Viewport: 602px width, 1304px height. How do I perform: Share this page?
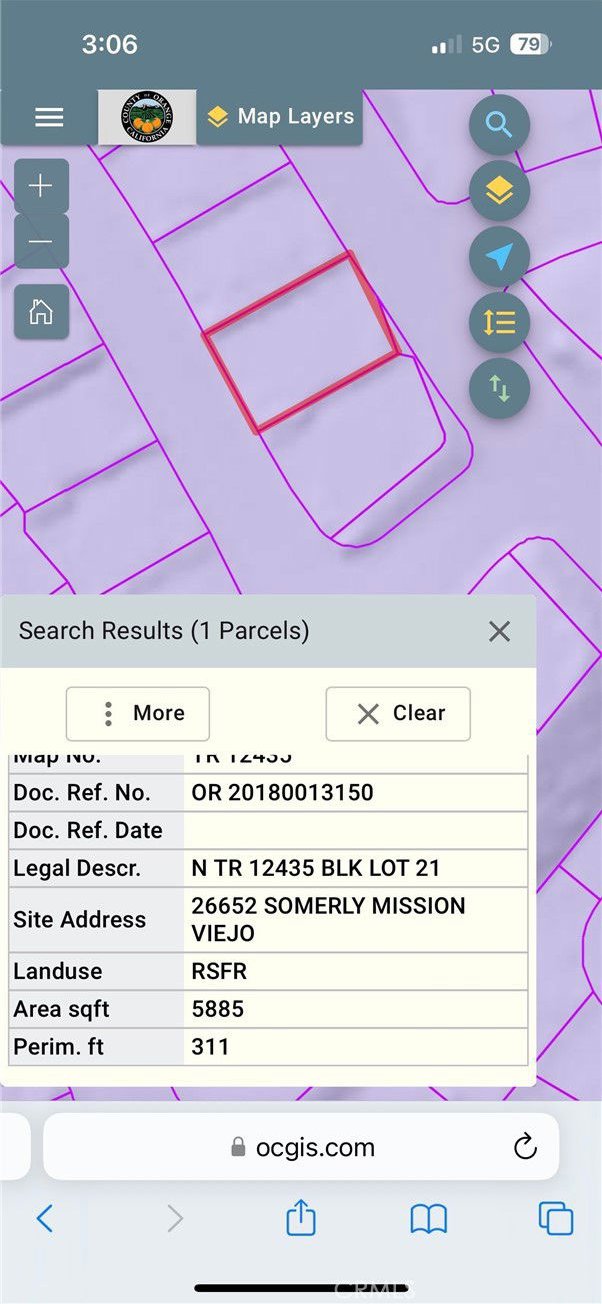301,1217
